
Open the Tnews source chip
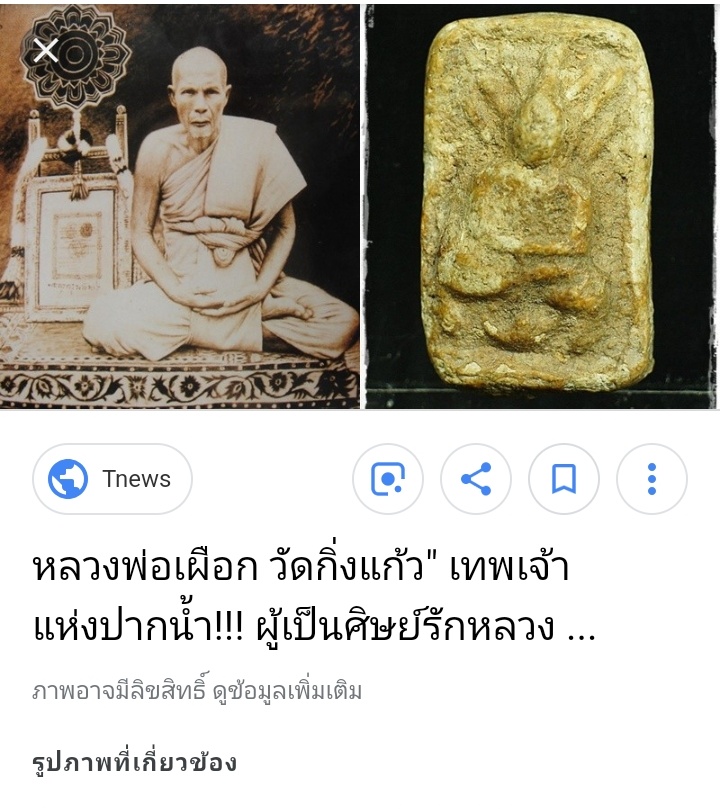coord(112,479)
